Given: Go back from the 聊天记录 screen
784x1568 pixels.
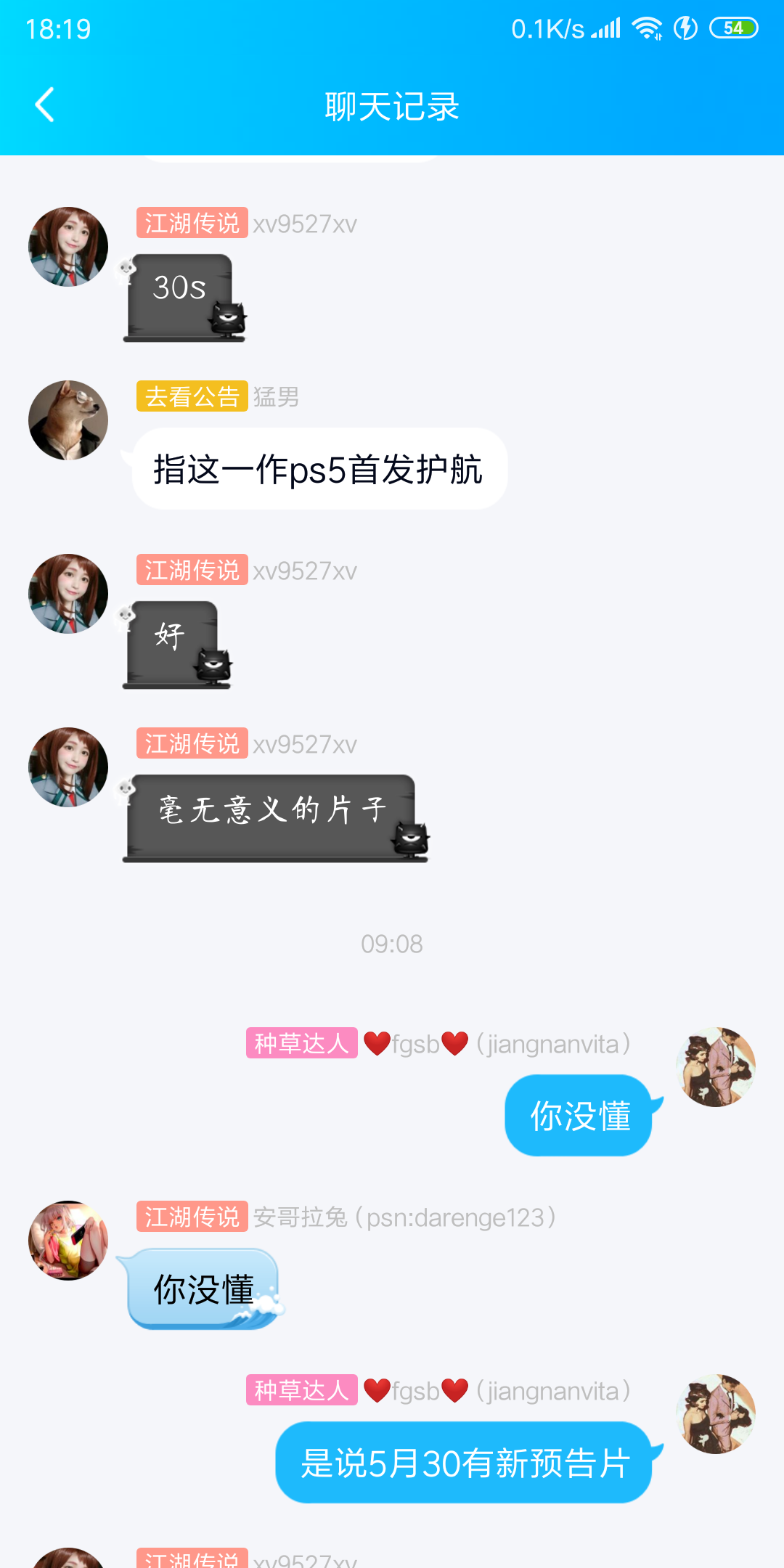Looking at the screenshot, I should click(45, 105).
